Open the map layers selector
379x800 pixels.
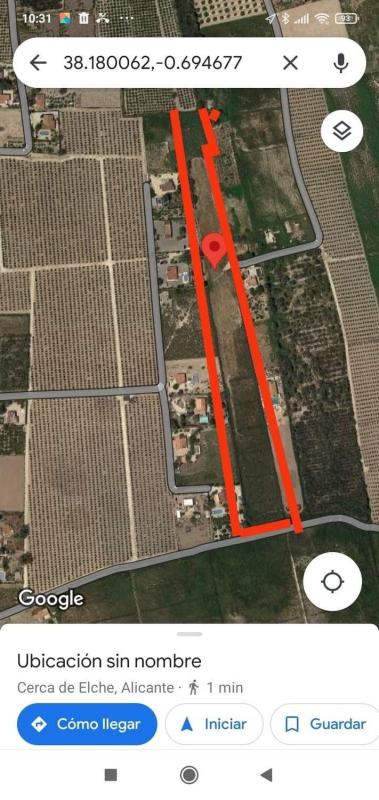(x=342, y=131)
